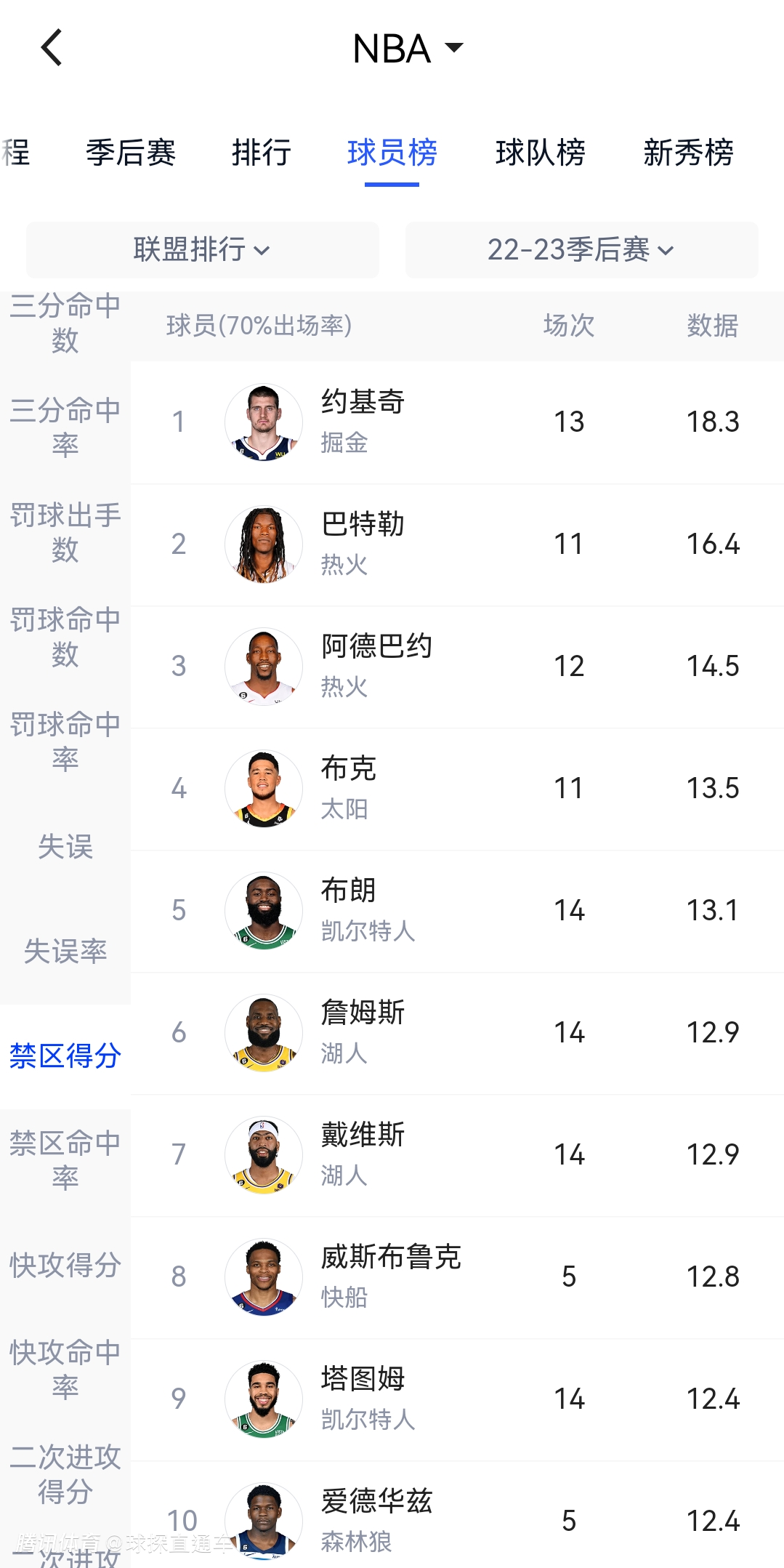784x1568 pixels.
Task: Open player row for 塔图姆
Action: (x=456, y=1399)
